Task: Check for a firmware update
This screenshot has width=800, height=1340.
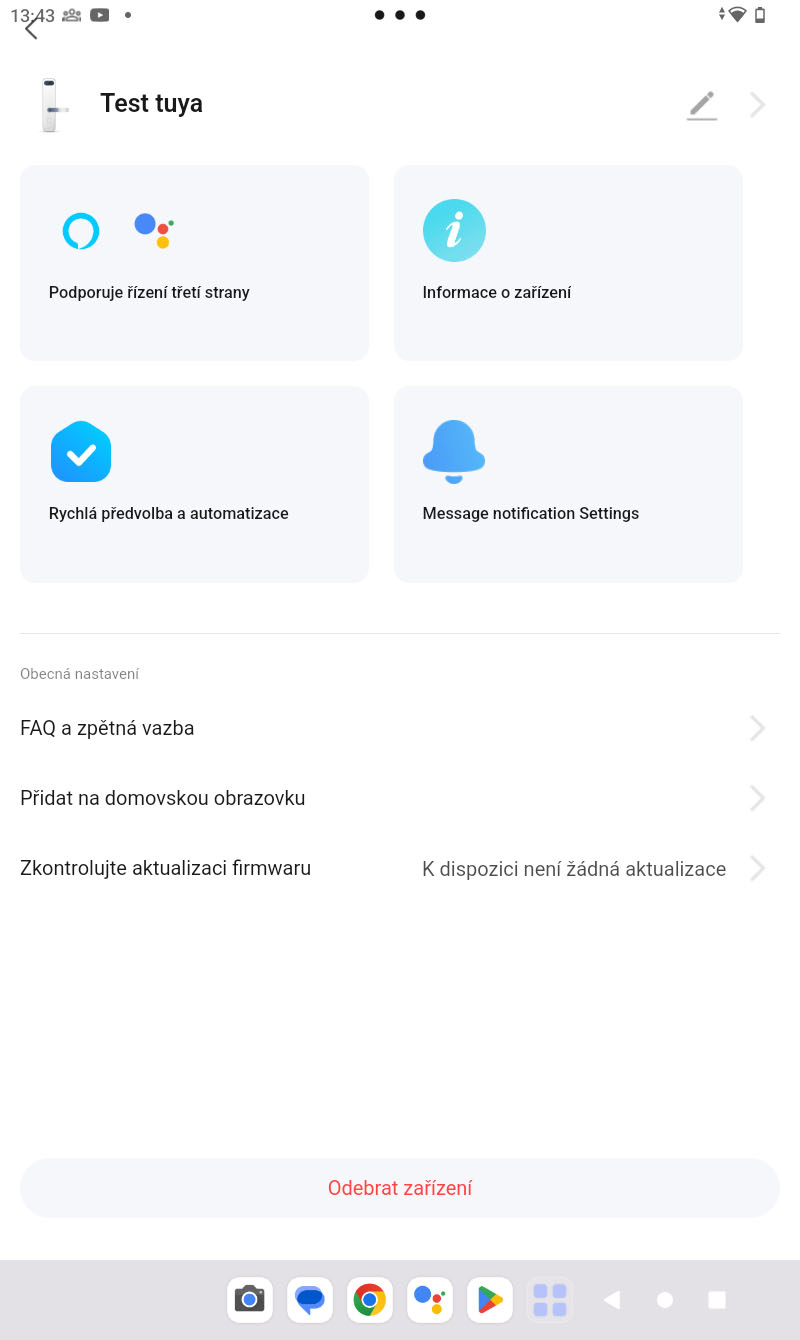Action: point(400,868)
